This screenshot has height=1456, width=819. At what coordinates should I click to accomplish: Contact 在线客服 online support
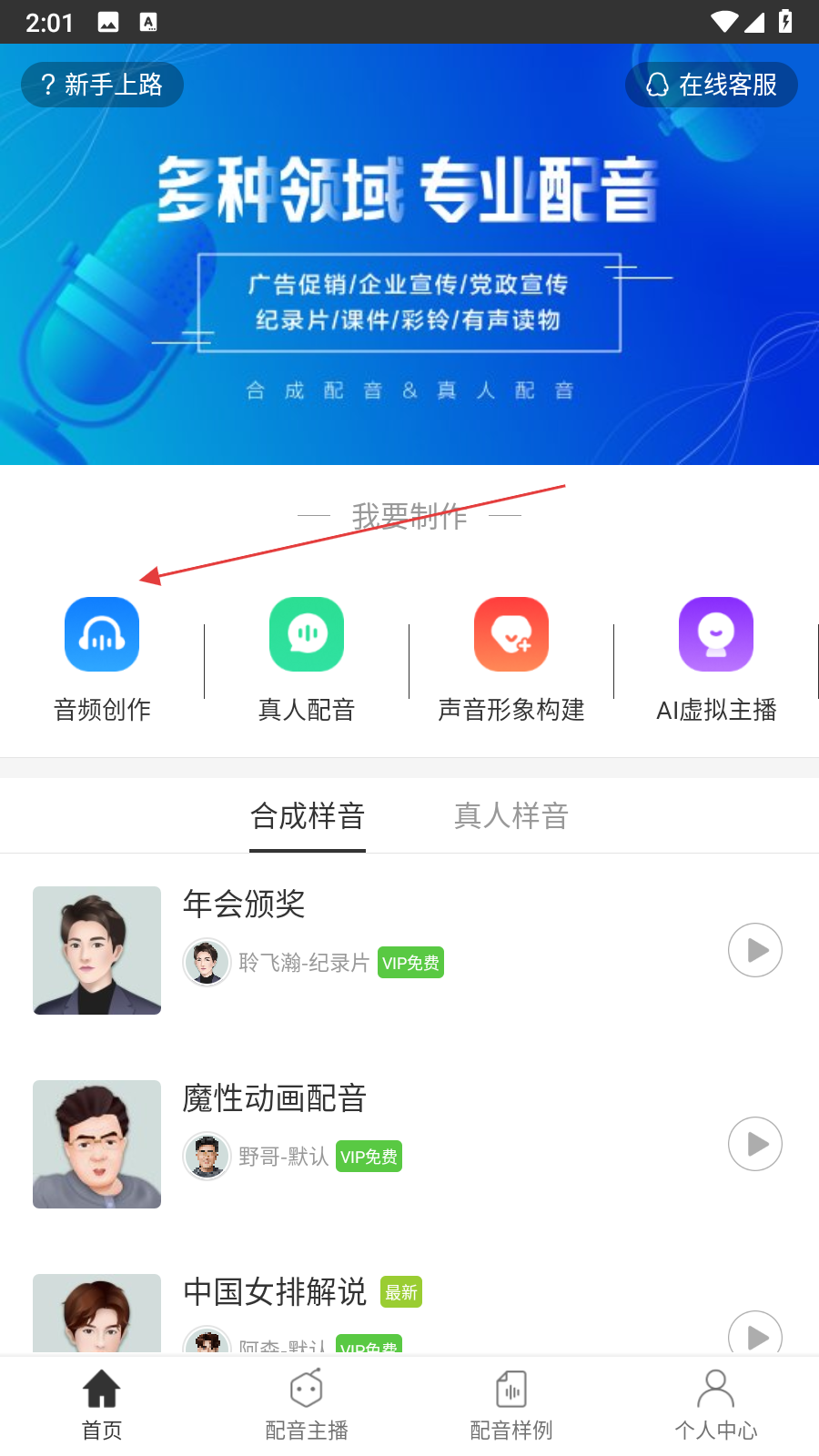point(712,85)
